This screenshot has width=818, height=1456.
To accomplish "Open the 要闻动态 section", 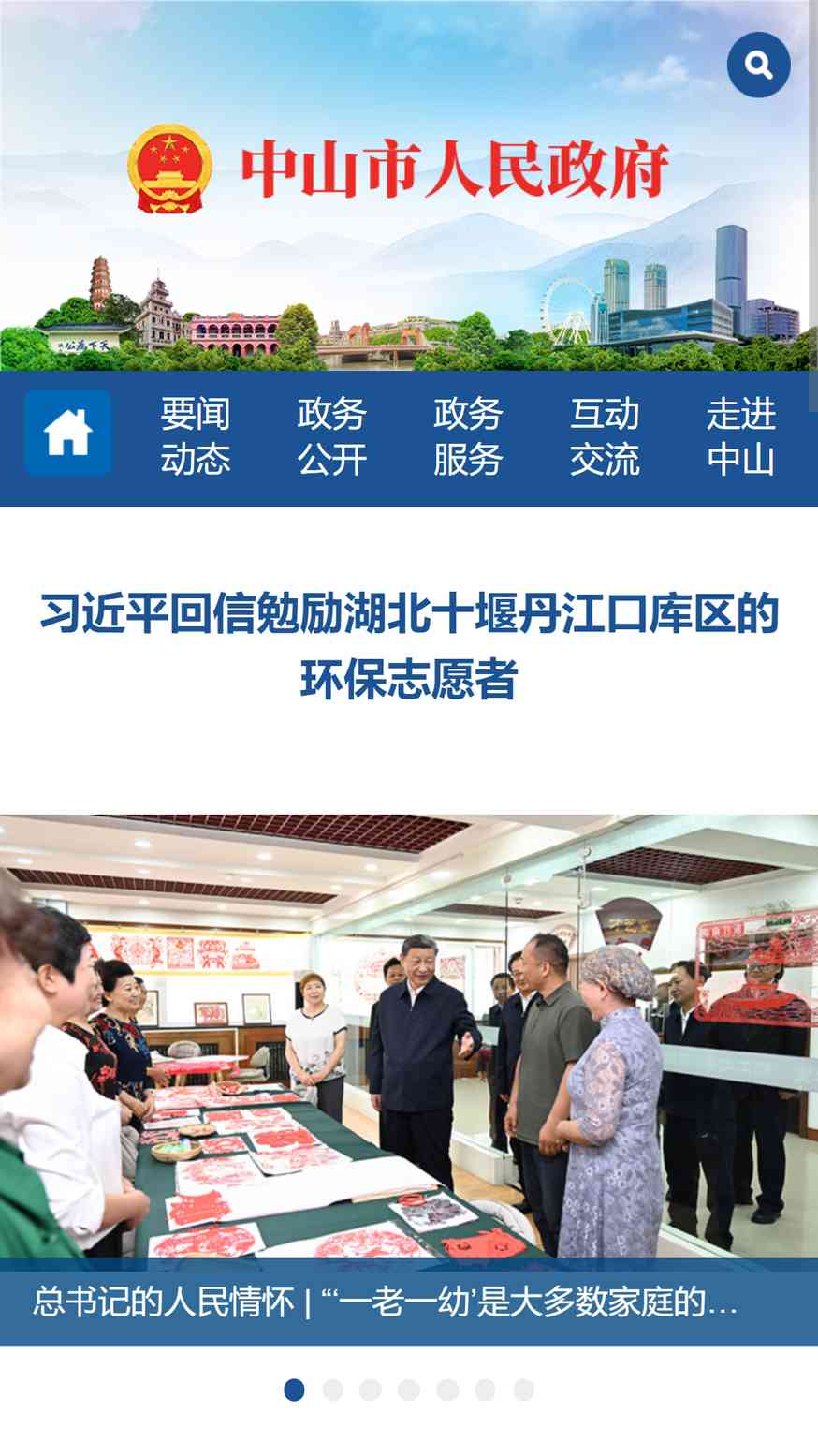I will (195, 436).
